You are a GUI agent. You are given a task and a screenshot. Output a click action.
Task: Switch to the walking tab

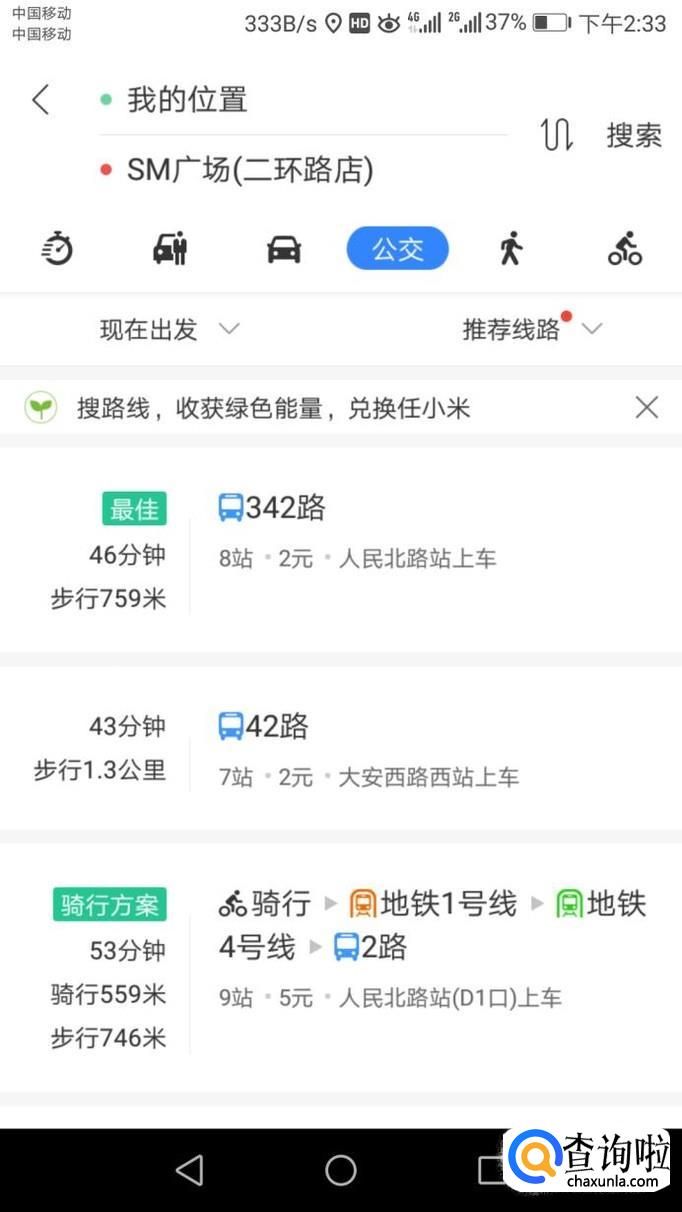pos(511,249)
